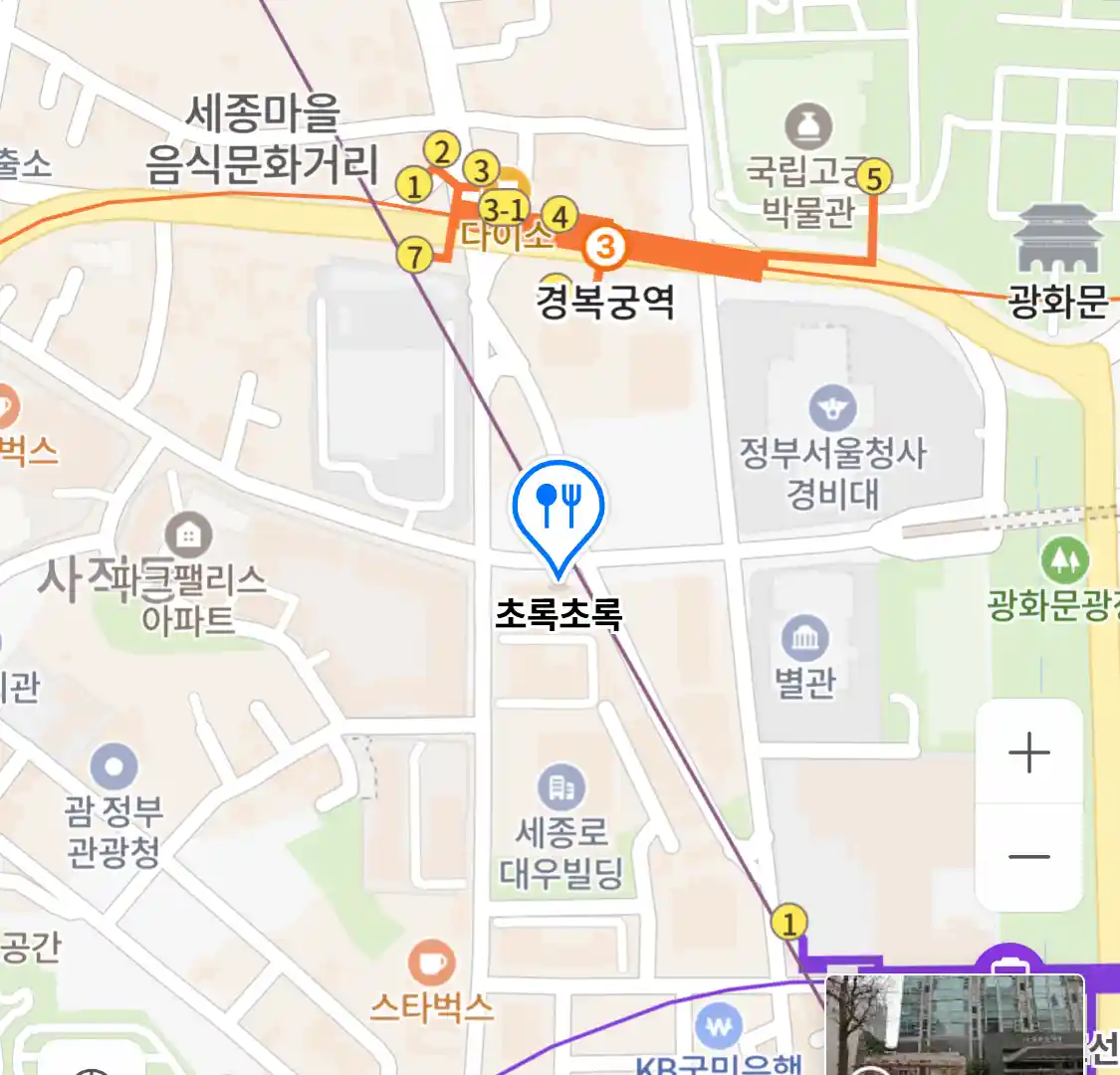Zoom out of the map
Viewport: 1120px width, 1075px height.
[1028, 857]
